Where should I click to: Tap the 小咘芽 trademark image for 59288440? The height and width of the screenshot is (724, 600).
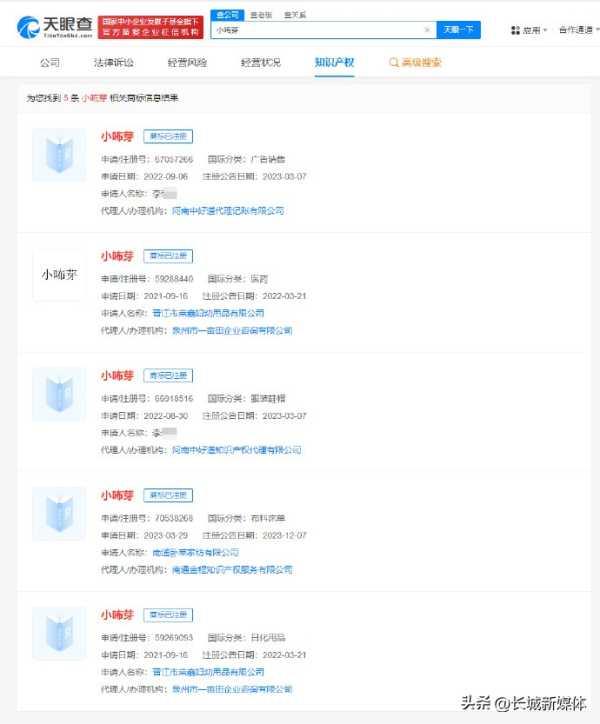(x=59, y=274)
